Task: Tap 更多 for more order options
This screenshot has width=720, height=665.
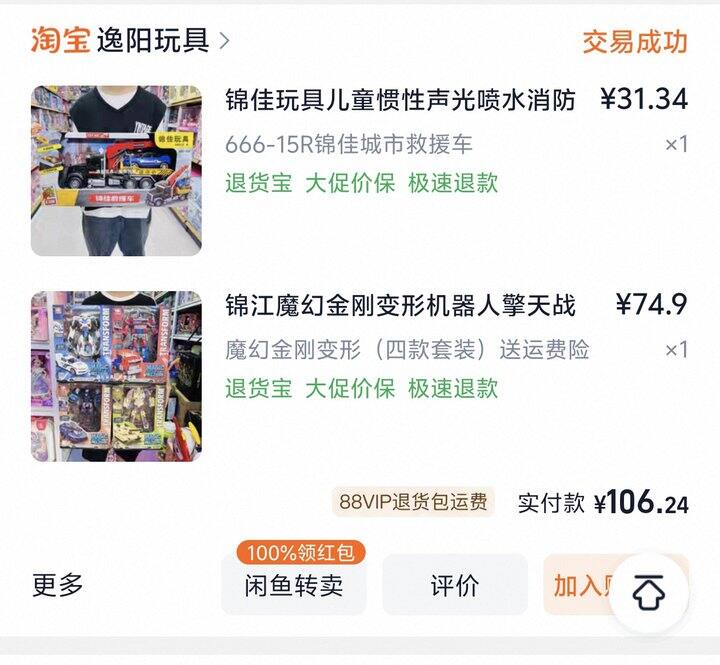Action: [58, 585]
